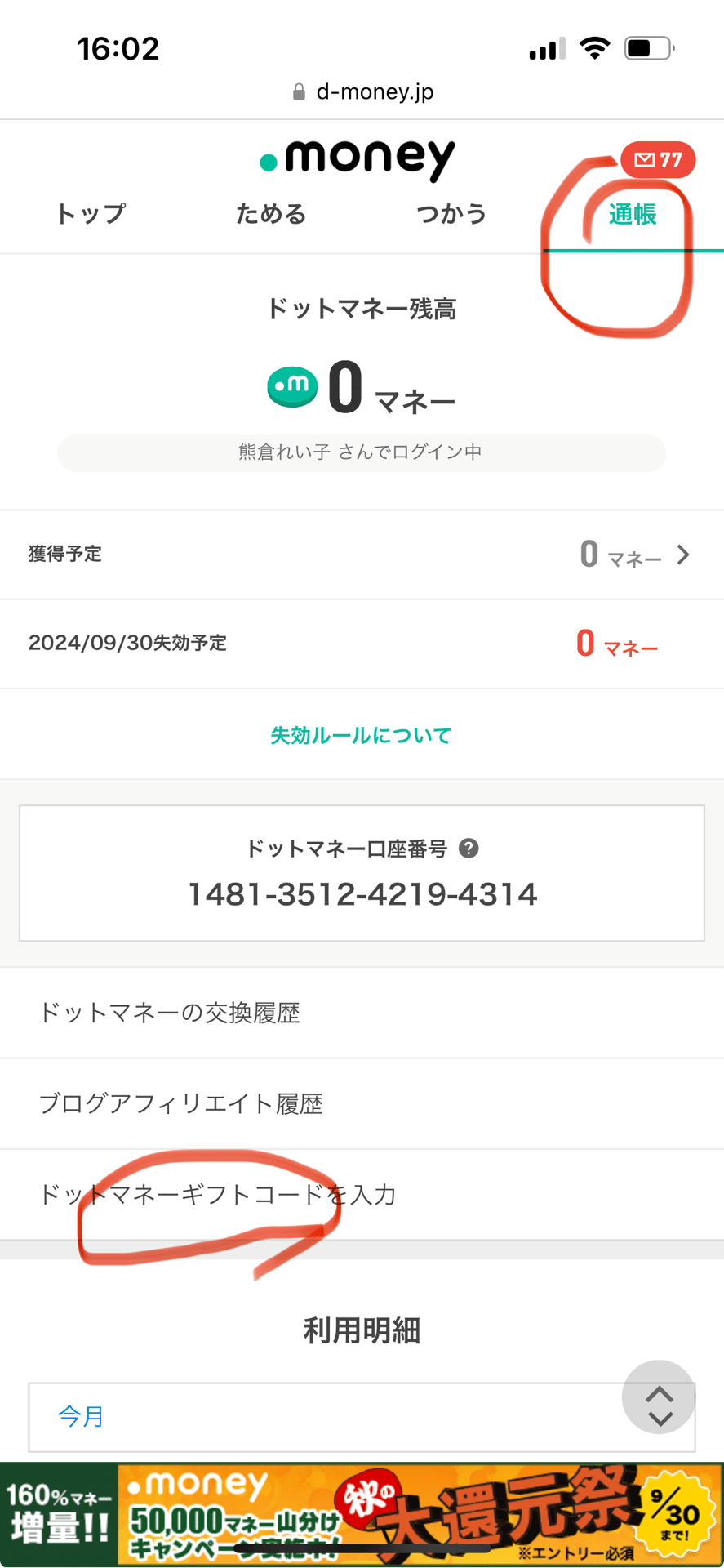Tap ドットマネーギフトコードを入力 to enter a gift code
The image size is (724, 1568).
pyautogui.click(x=218, y=1195)
